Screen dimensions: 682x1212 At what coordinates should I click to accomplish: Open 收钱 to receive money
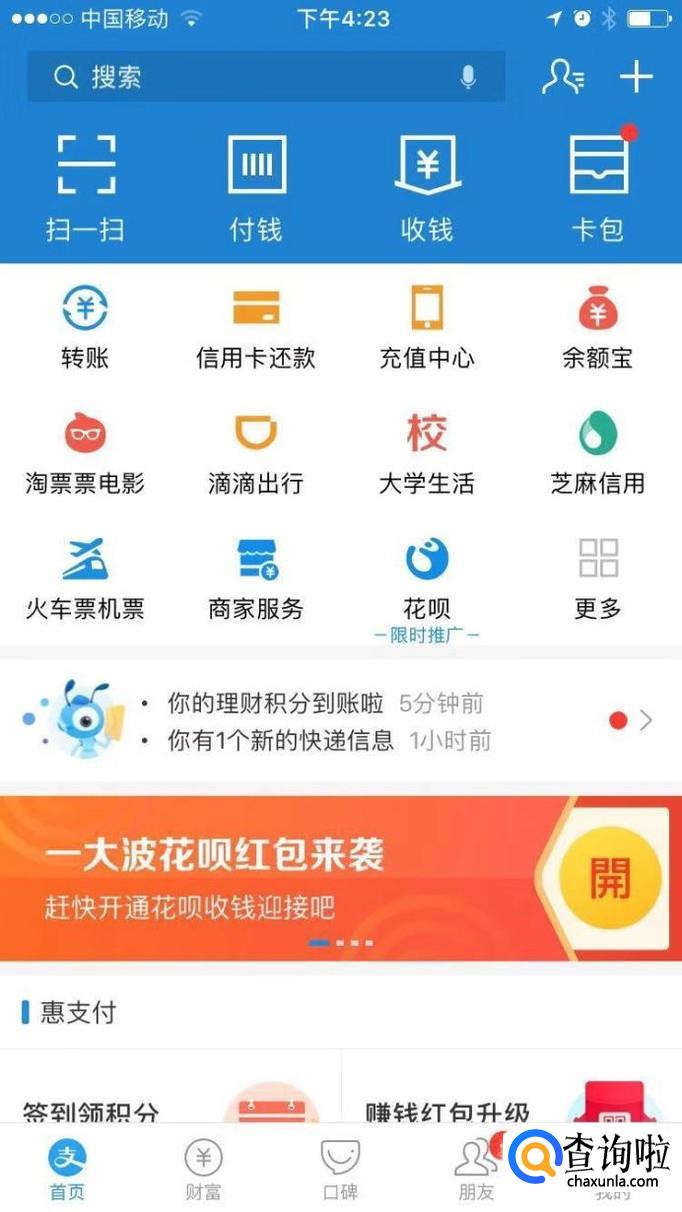(427, 186)
